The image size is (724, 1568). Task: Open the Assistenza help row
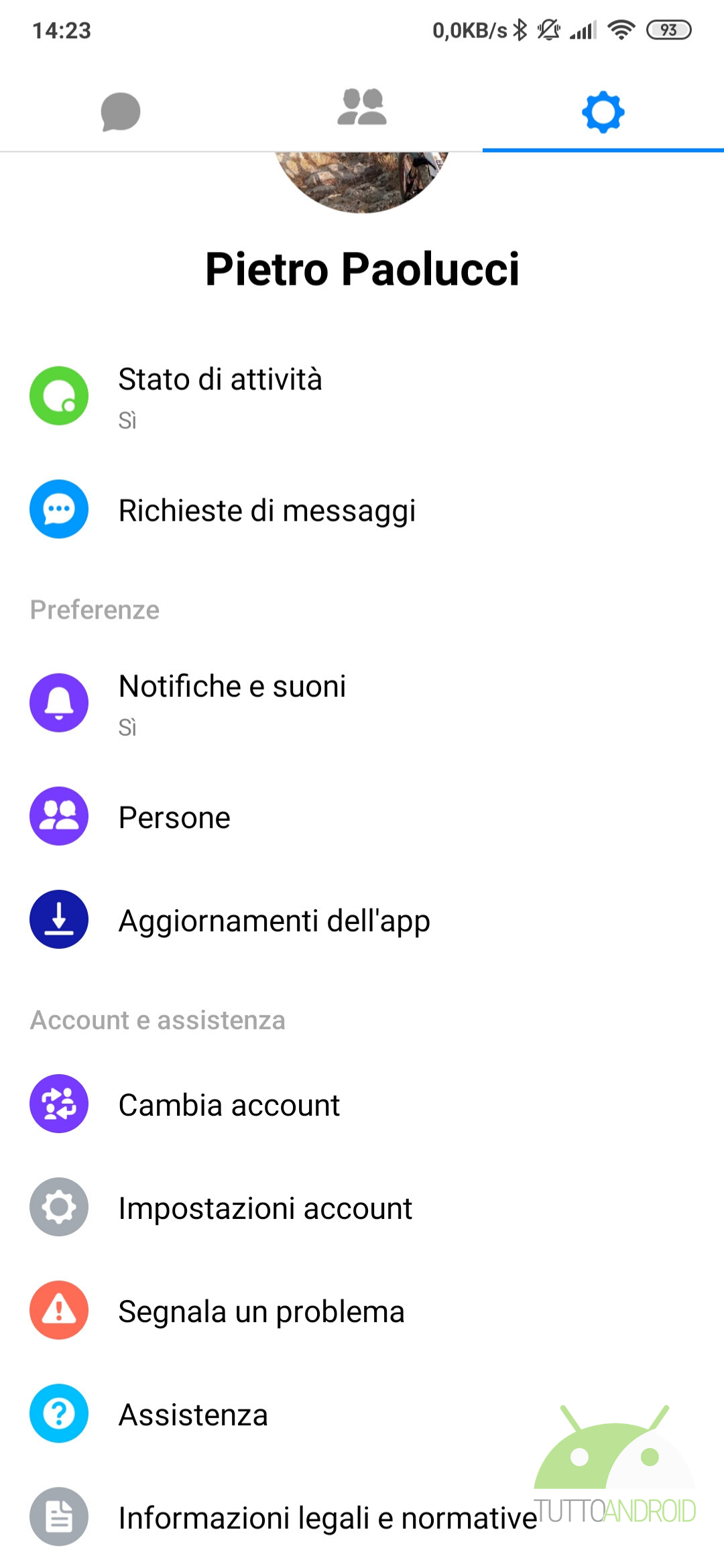(193, 1415)
